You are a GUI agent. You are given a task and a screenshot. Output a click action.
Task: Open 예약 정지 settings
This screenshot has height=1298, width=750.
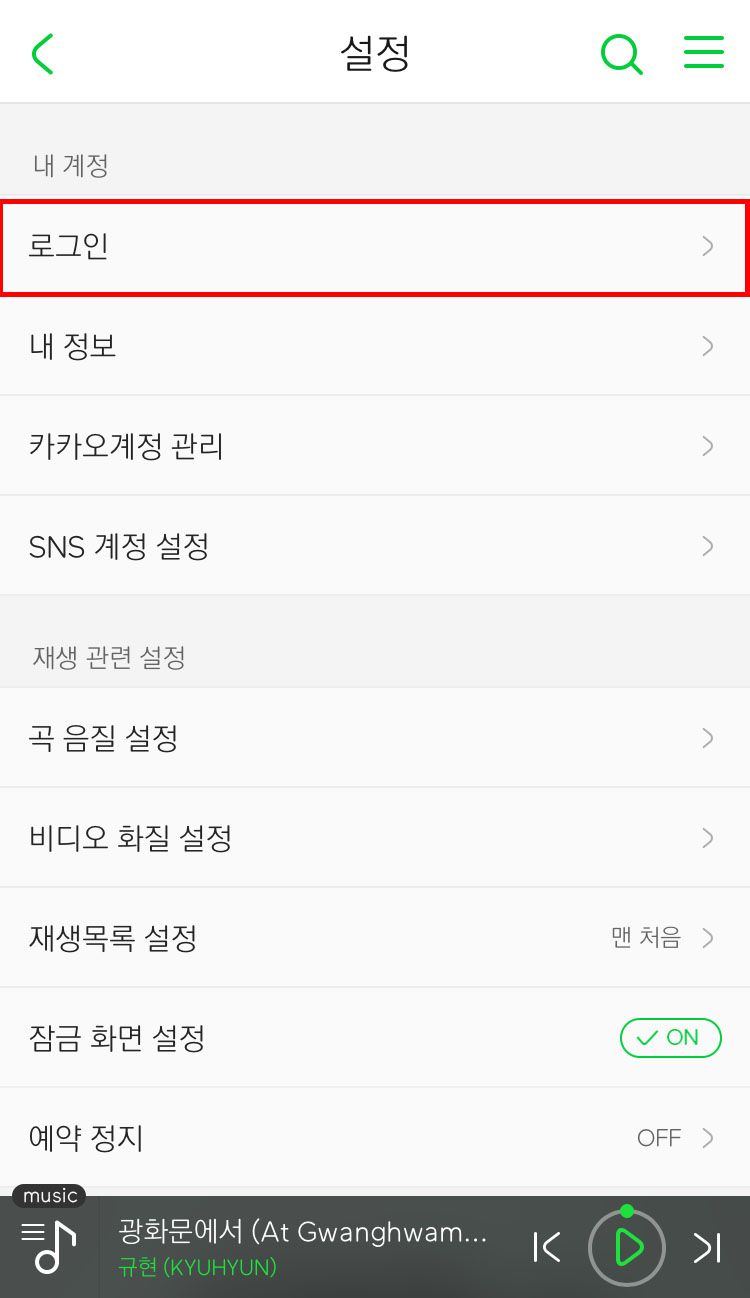[x=374, y=1138]
